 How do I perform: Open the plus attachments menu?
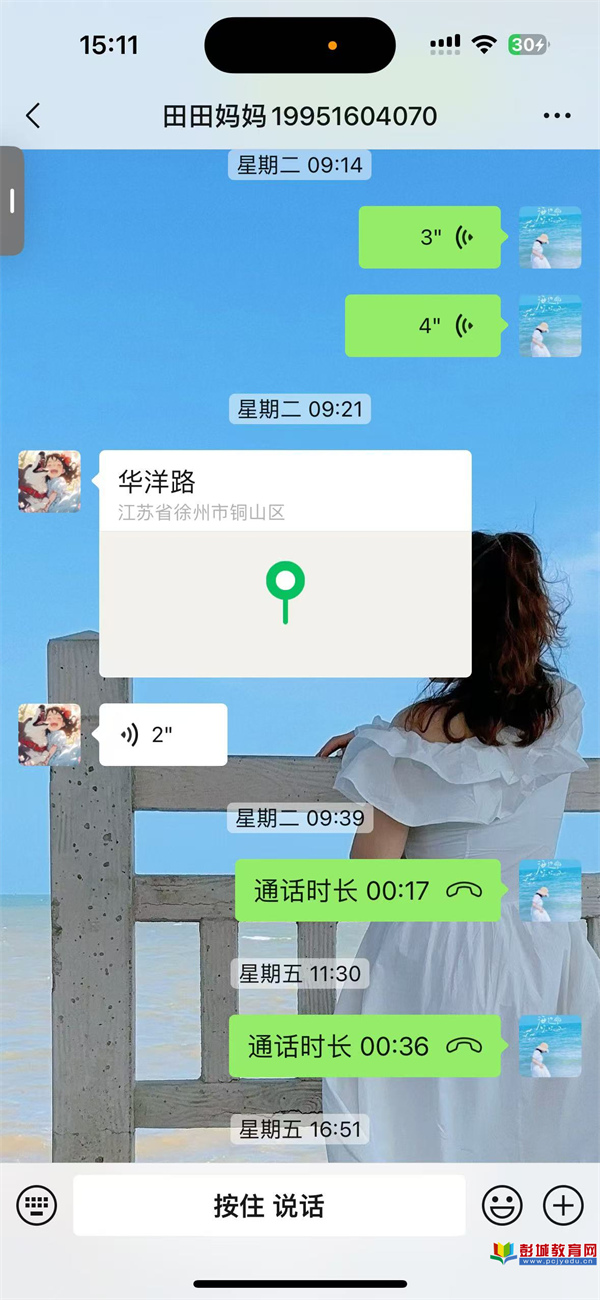point(563,1205)
